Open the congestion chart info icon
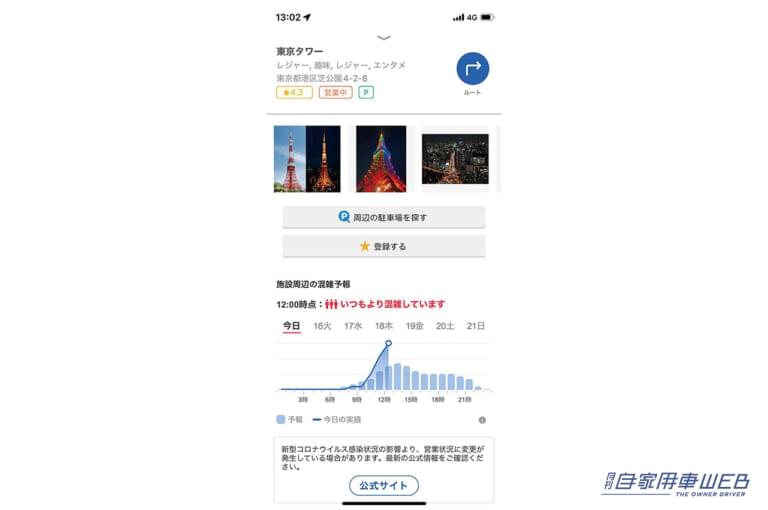Screen dimensions: 768x510 click(x=482, y=420)
